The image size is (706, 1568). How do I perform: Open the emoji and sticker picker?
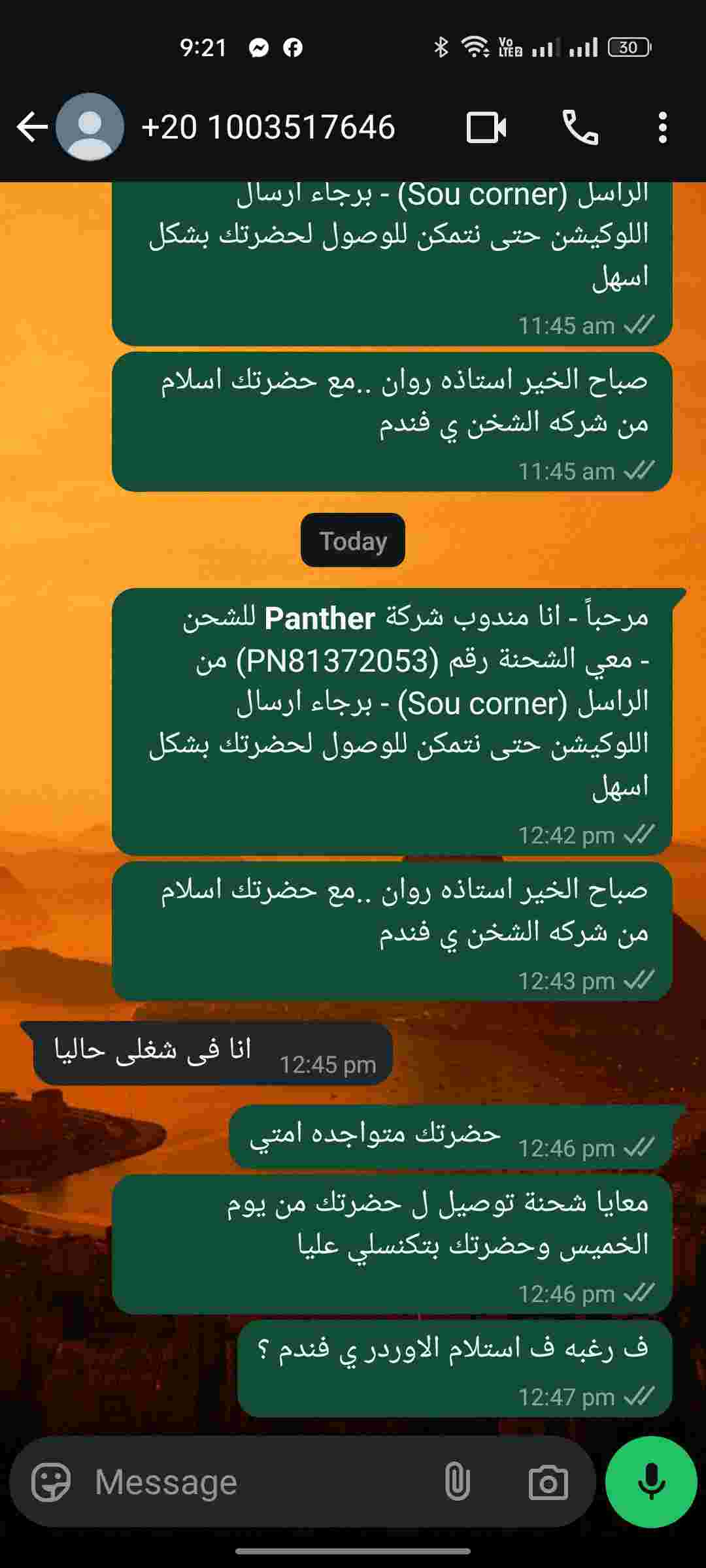51,1481
